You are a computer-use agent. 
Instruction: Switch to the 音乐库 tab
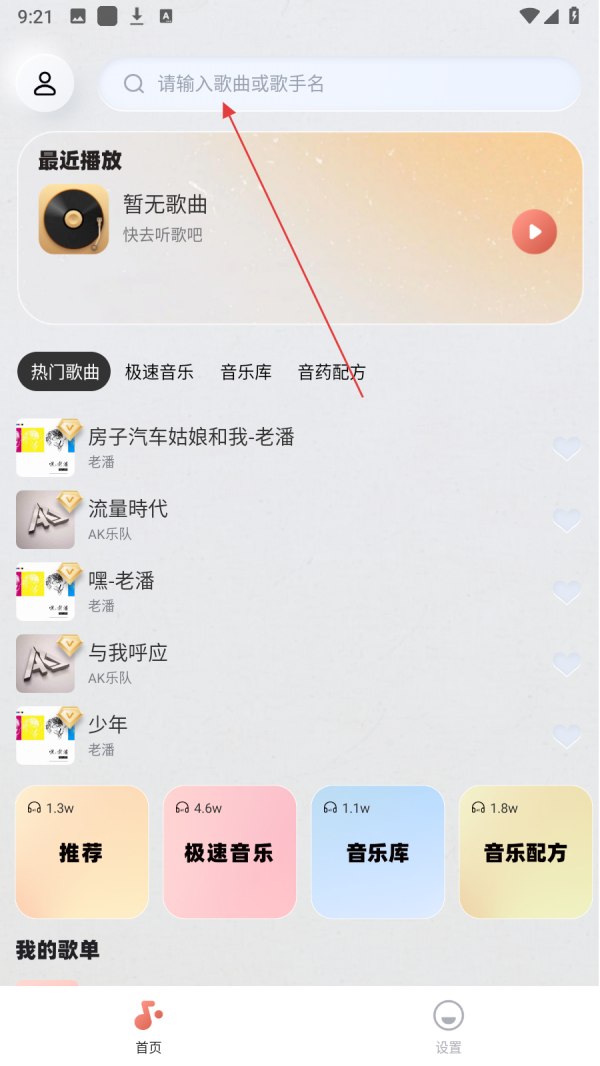[x=246, y=372]
